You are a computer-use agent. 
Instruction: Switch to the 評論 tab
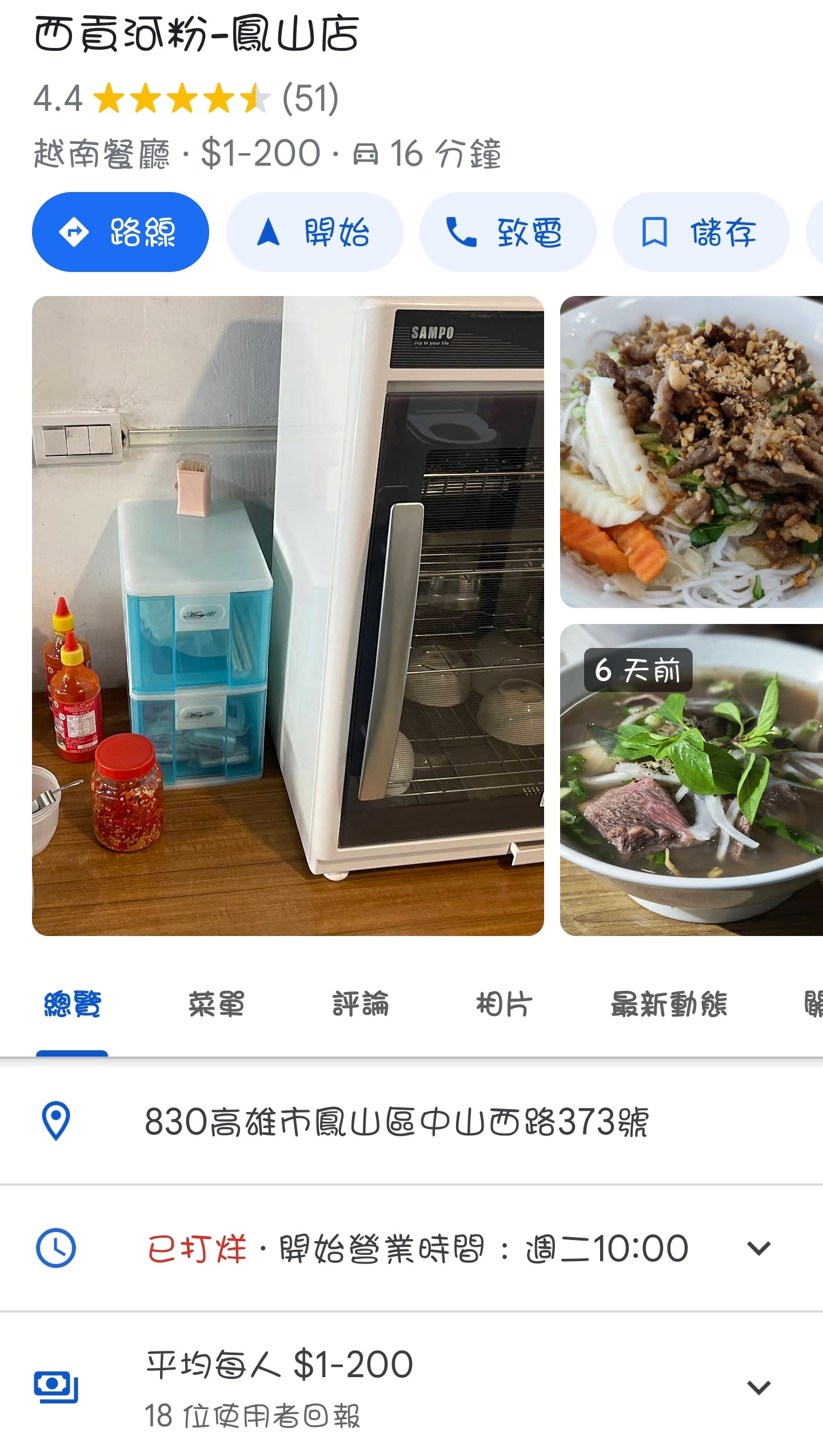tap(361, 1004)
